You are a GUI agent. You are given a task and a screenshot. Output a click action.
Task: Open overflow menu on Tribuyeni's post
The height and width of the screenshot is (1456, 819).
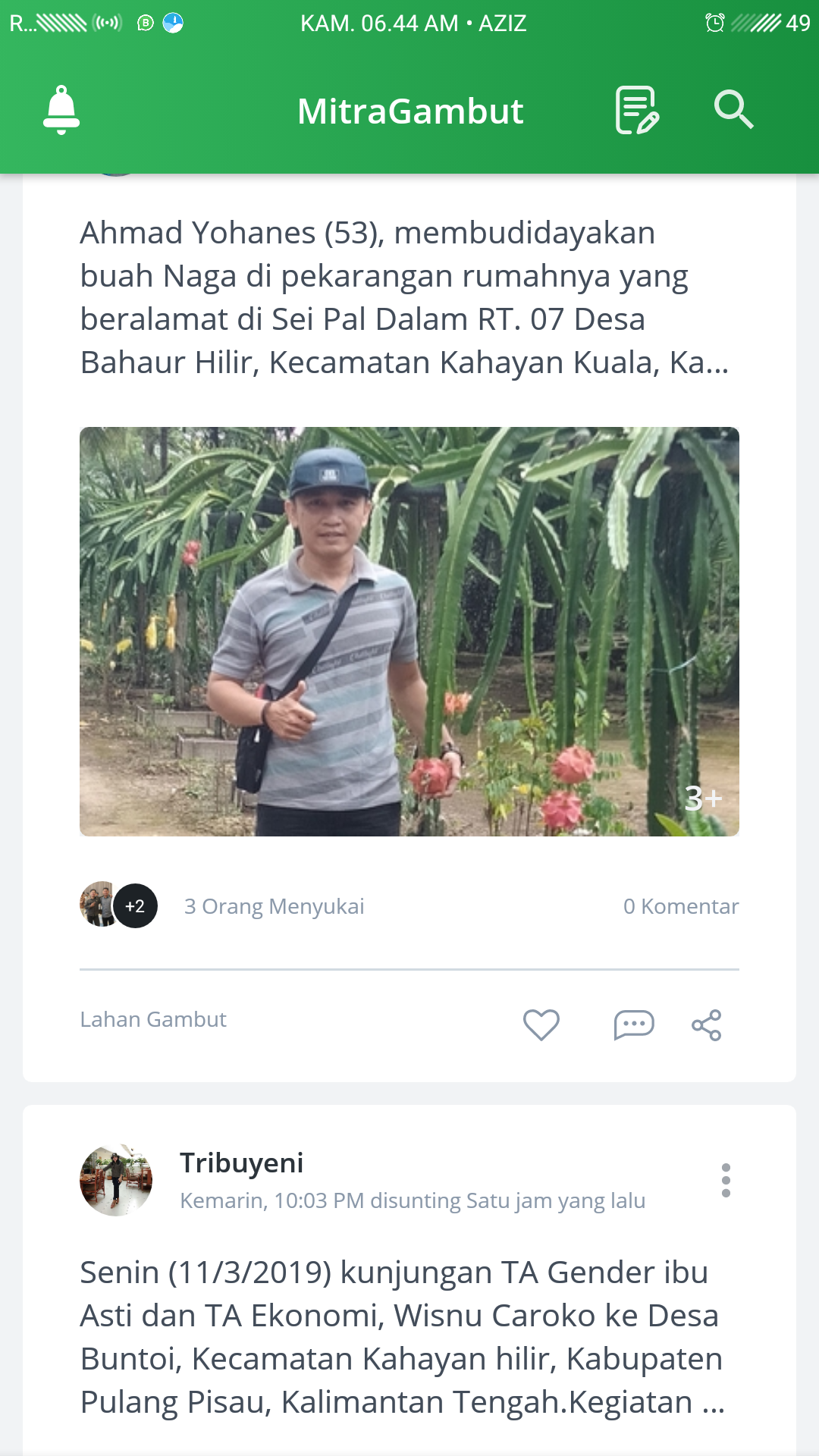click(726, 1180)
